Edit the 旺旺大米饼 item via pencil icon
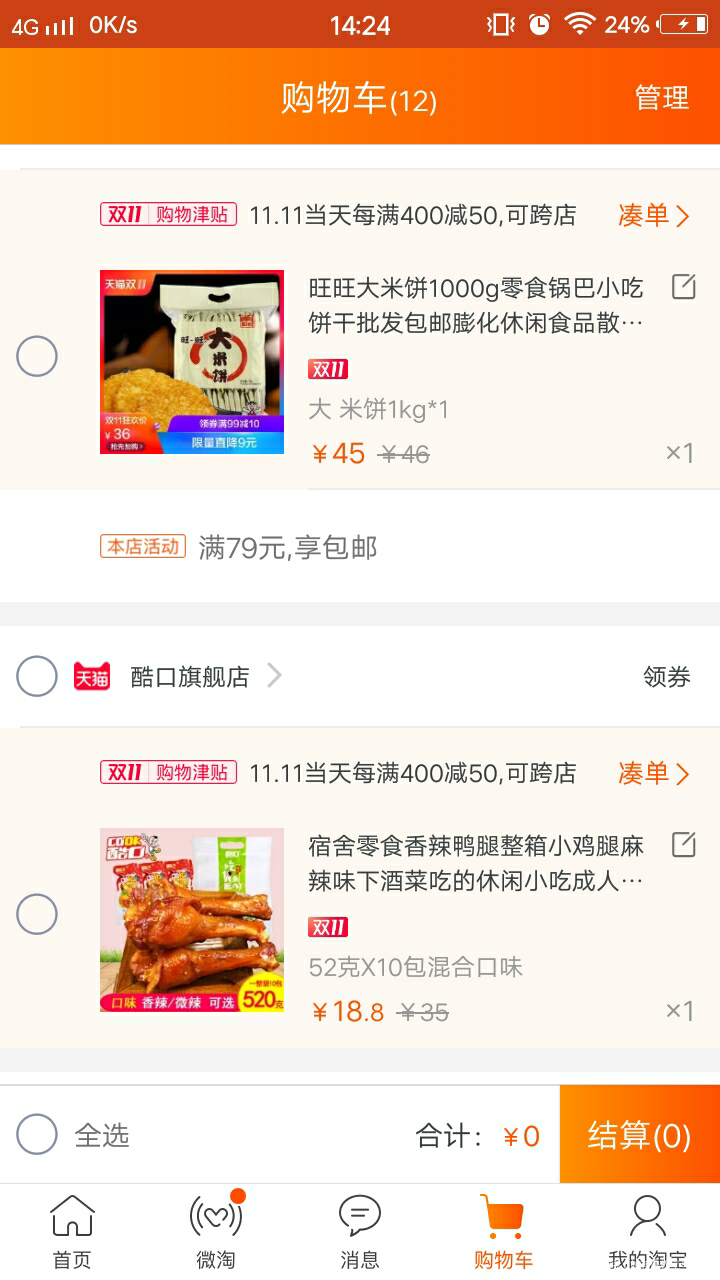Screen dimensions: 720x1280 683,287
